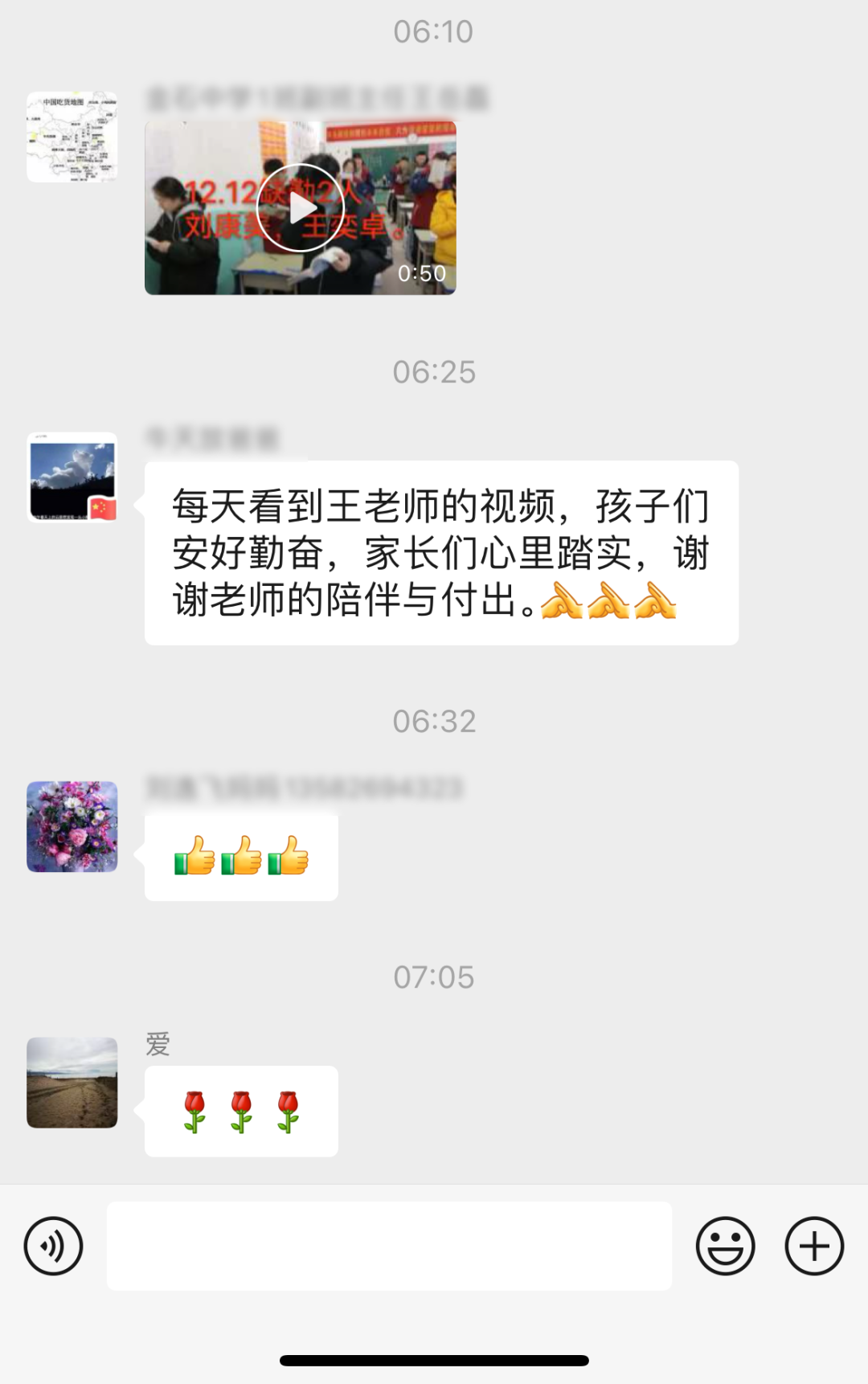Open the flower bouquet avatar's profile
Screen dimensions: 868x1384
coord(72,826)
